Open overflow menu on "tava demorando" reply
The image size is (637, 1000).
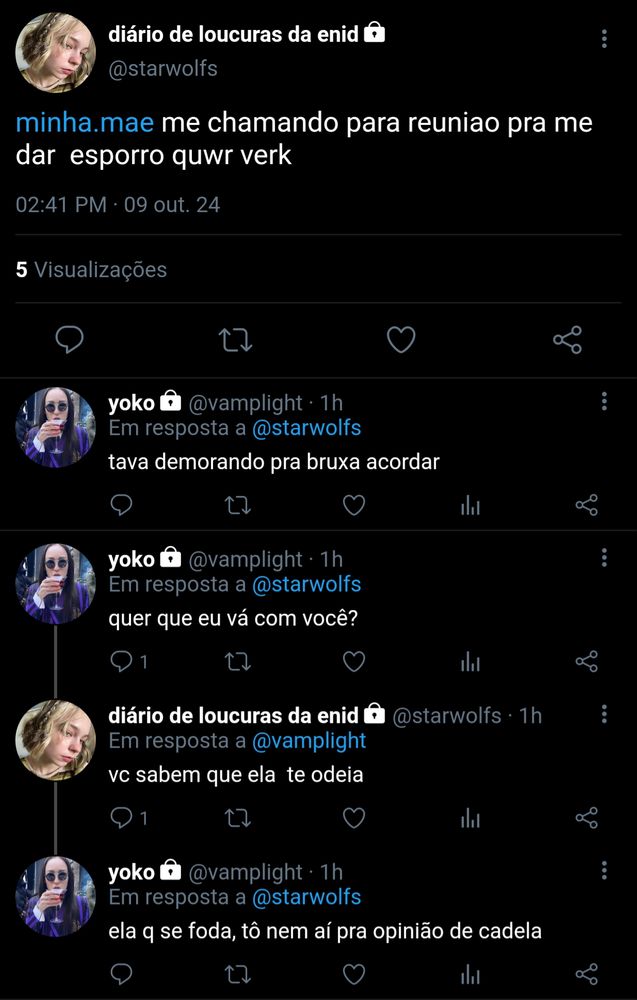(x=604, y=401)
